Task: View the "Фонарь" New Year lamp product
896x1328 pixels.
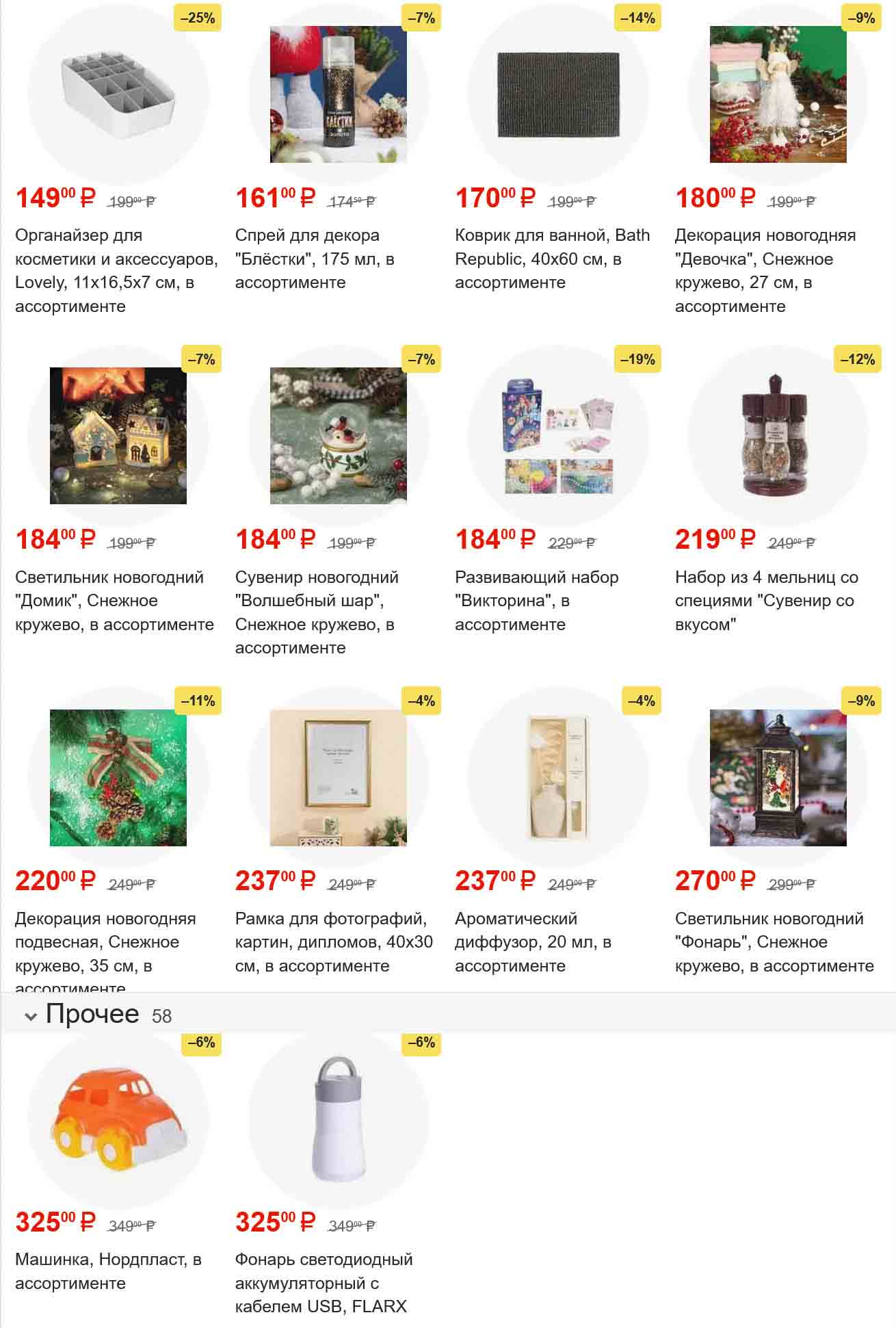Action: point(778,777)
